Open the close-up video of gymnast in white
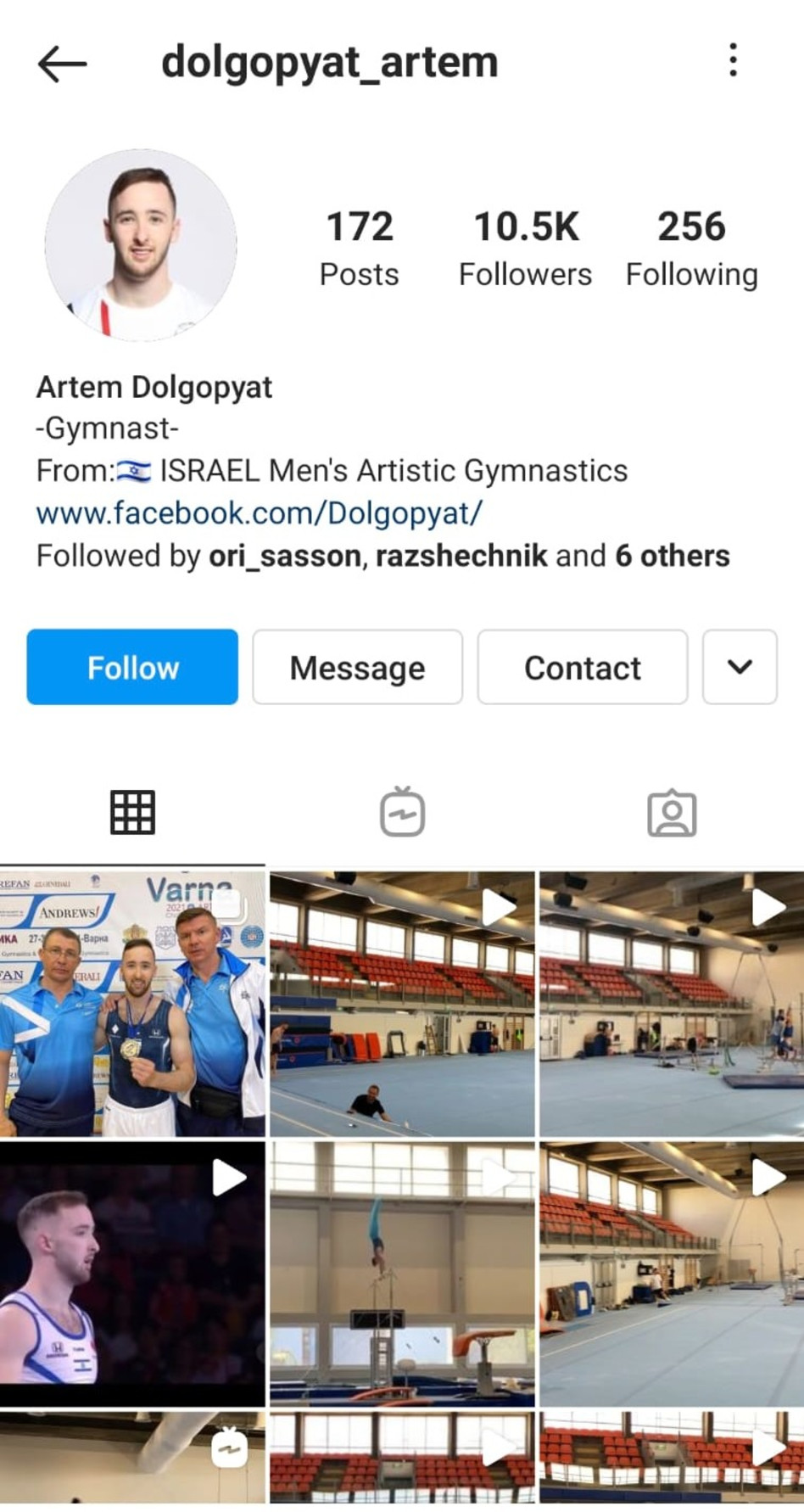The image size is (804, 1512). coord(132,1273)
